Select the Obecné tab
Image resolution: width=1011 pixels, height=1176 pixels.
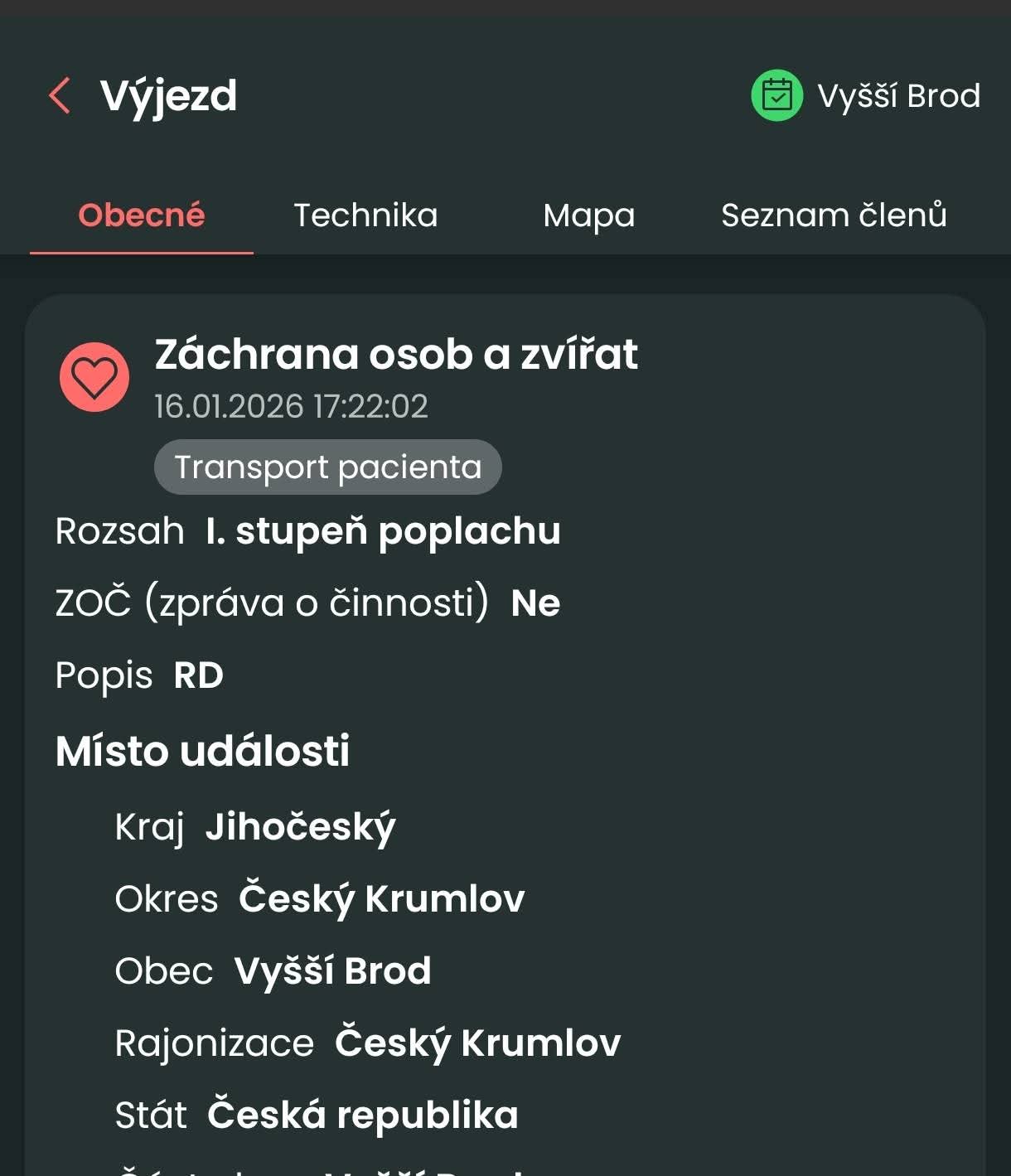(141, 215)
